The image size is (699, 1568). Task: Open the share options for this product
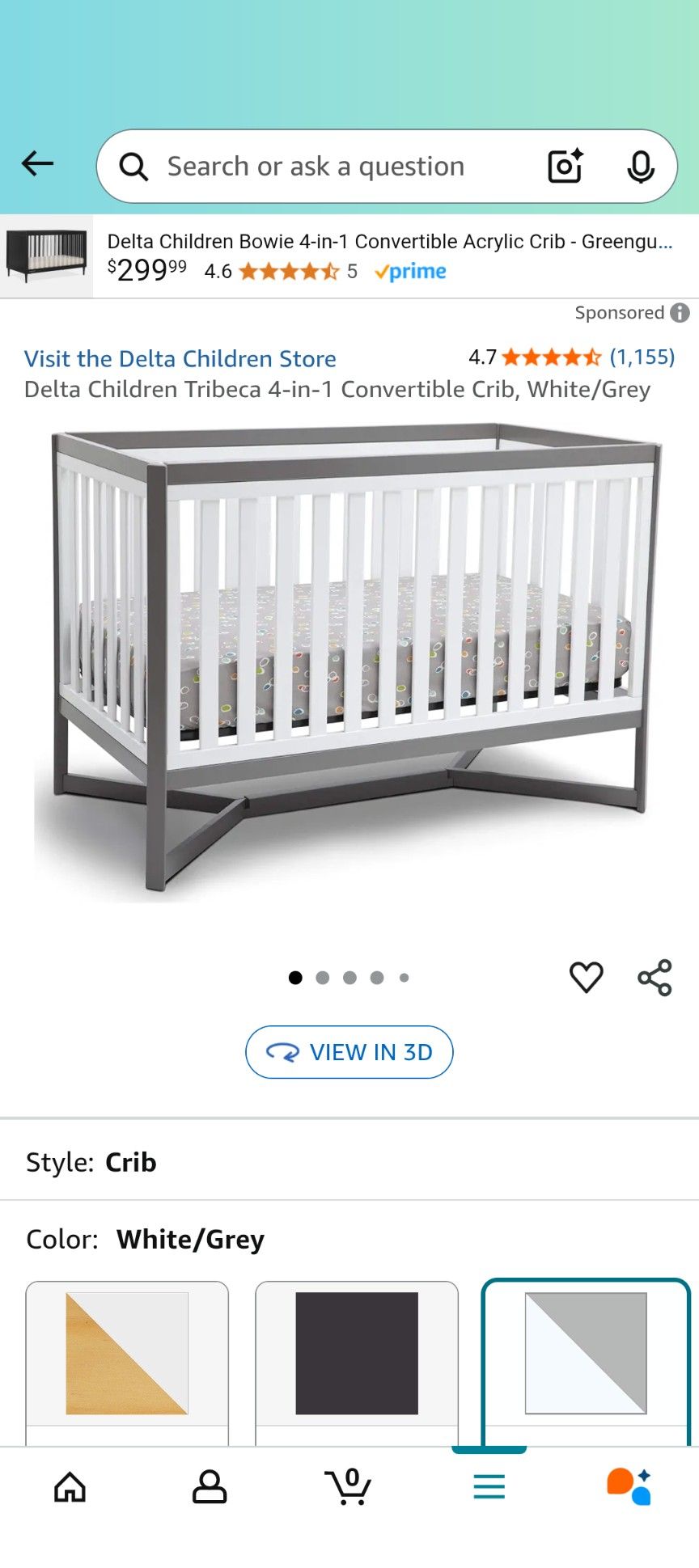(655, 978)
